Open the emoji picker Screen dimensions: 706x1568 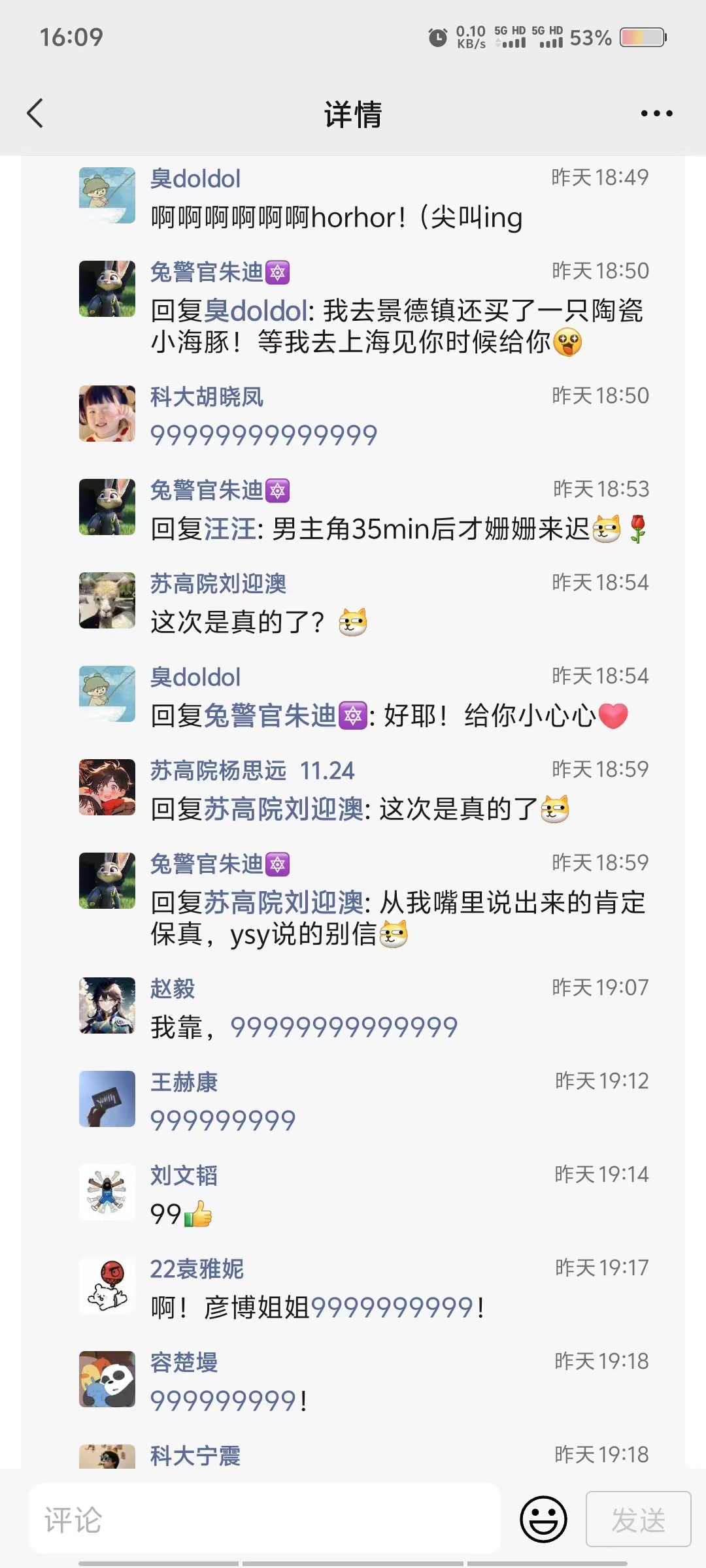pyautogui.click(x=543, y=1520)
